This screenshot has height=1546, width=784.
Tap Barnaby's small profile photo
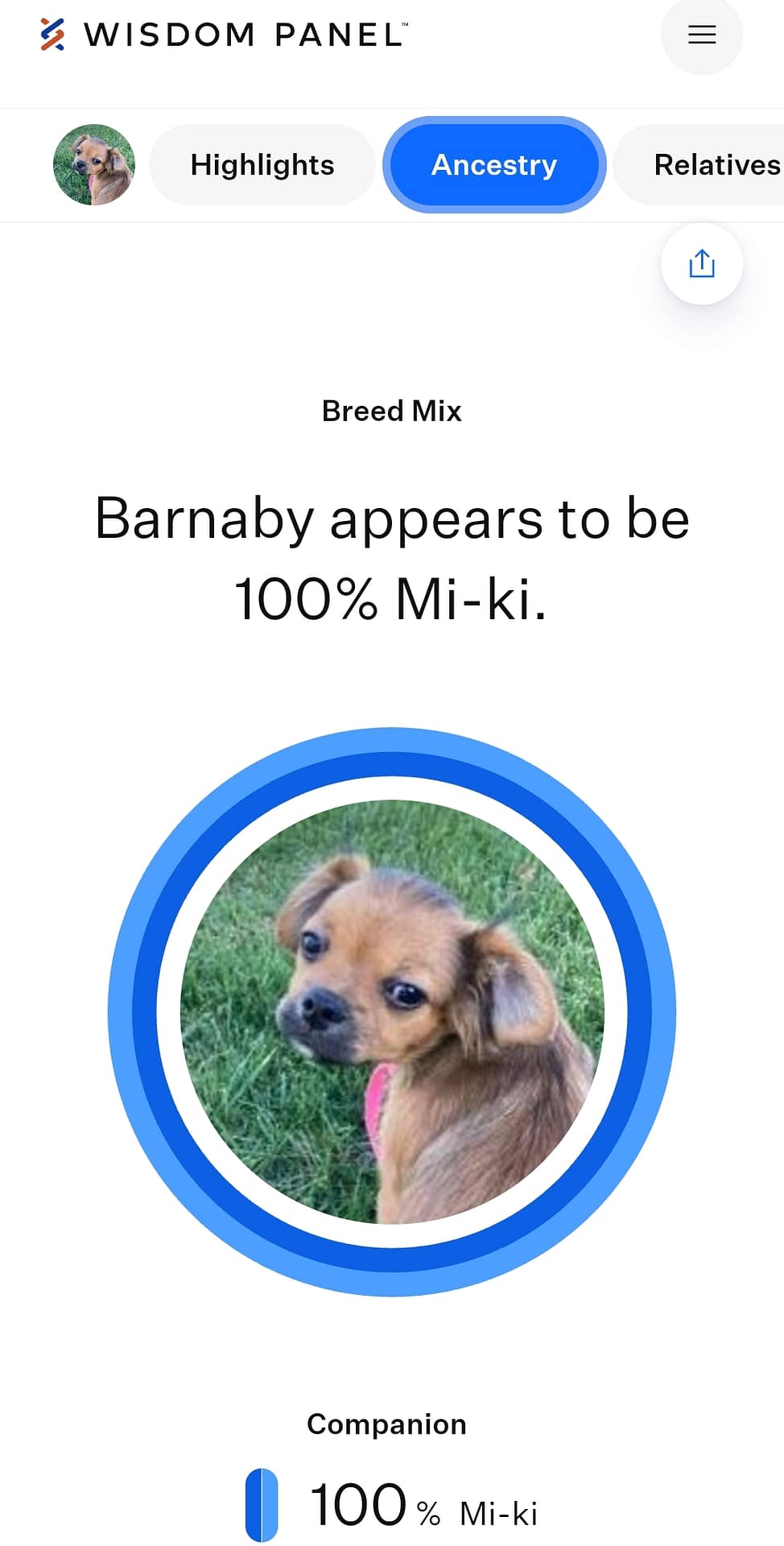[x=94, y=165]
